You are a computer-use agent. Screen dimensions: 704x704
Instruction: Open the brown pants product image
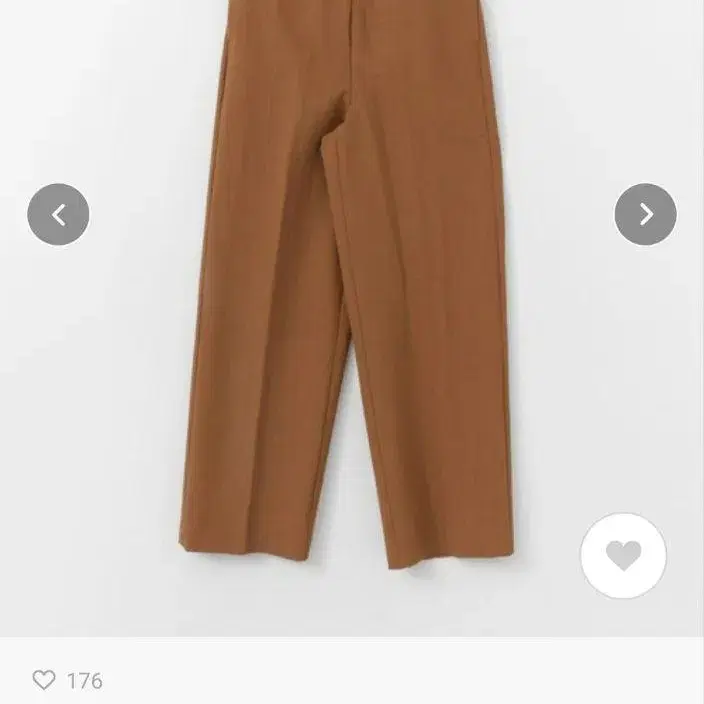(x=350, y=300)
